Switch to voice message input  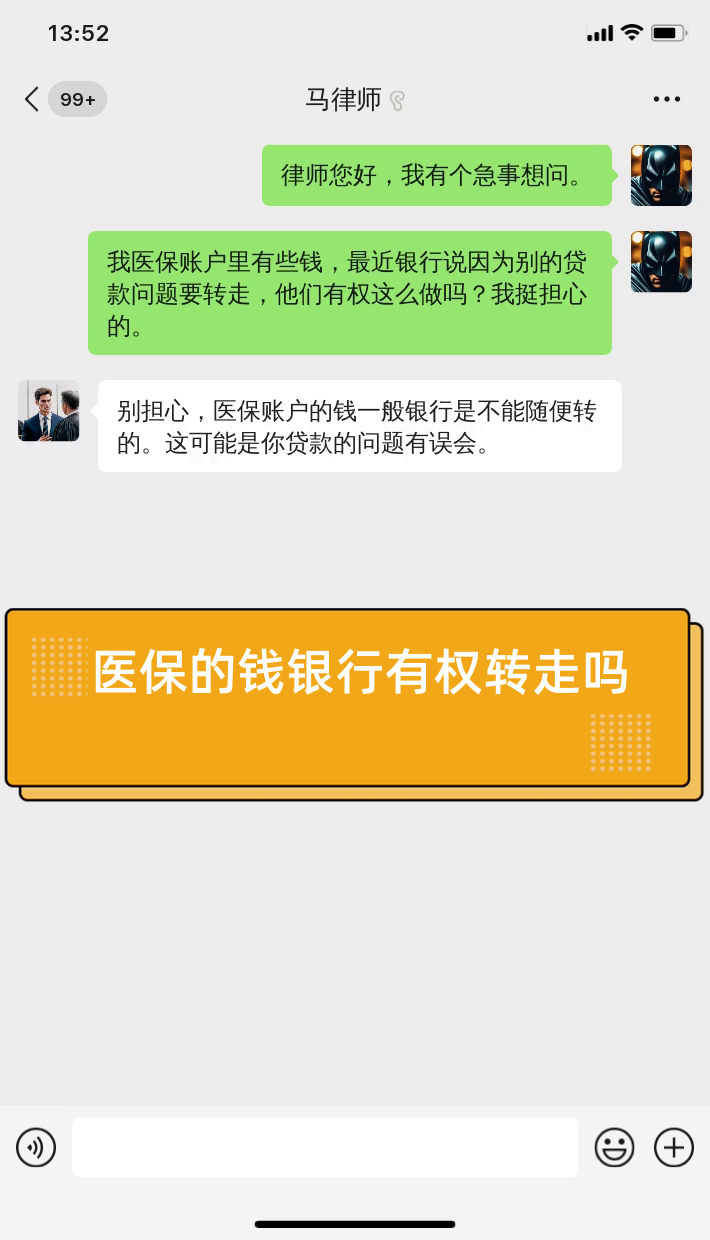(x=36, y=1147)
